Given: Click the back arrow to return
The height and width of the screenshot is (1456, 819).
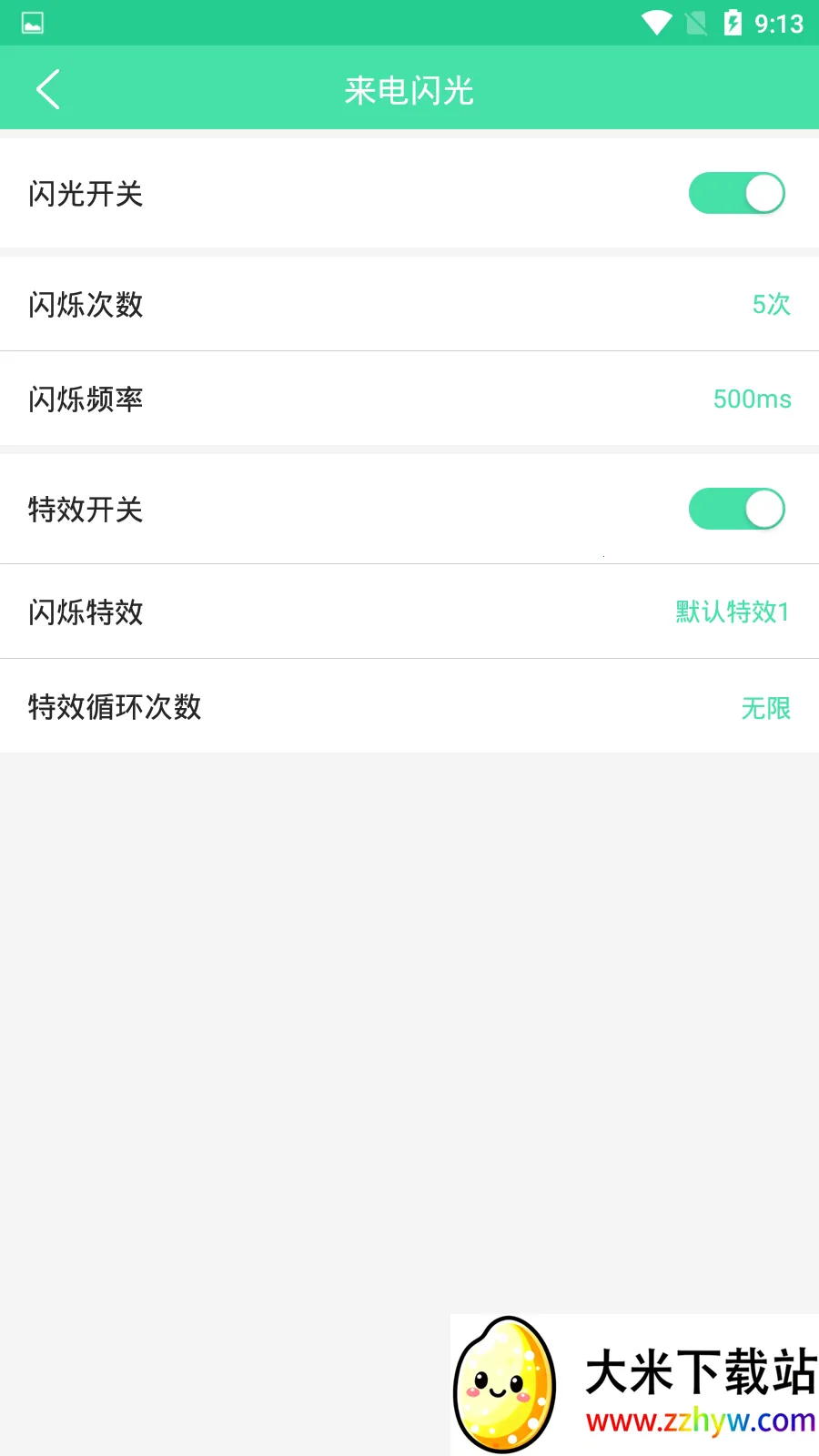Looking at the screenshot, I should [x=47, y=88].
